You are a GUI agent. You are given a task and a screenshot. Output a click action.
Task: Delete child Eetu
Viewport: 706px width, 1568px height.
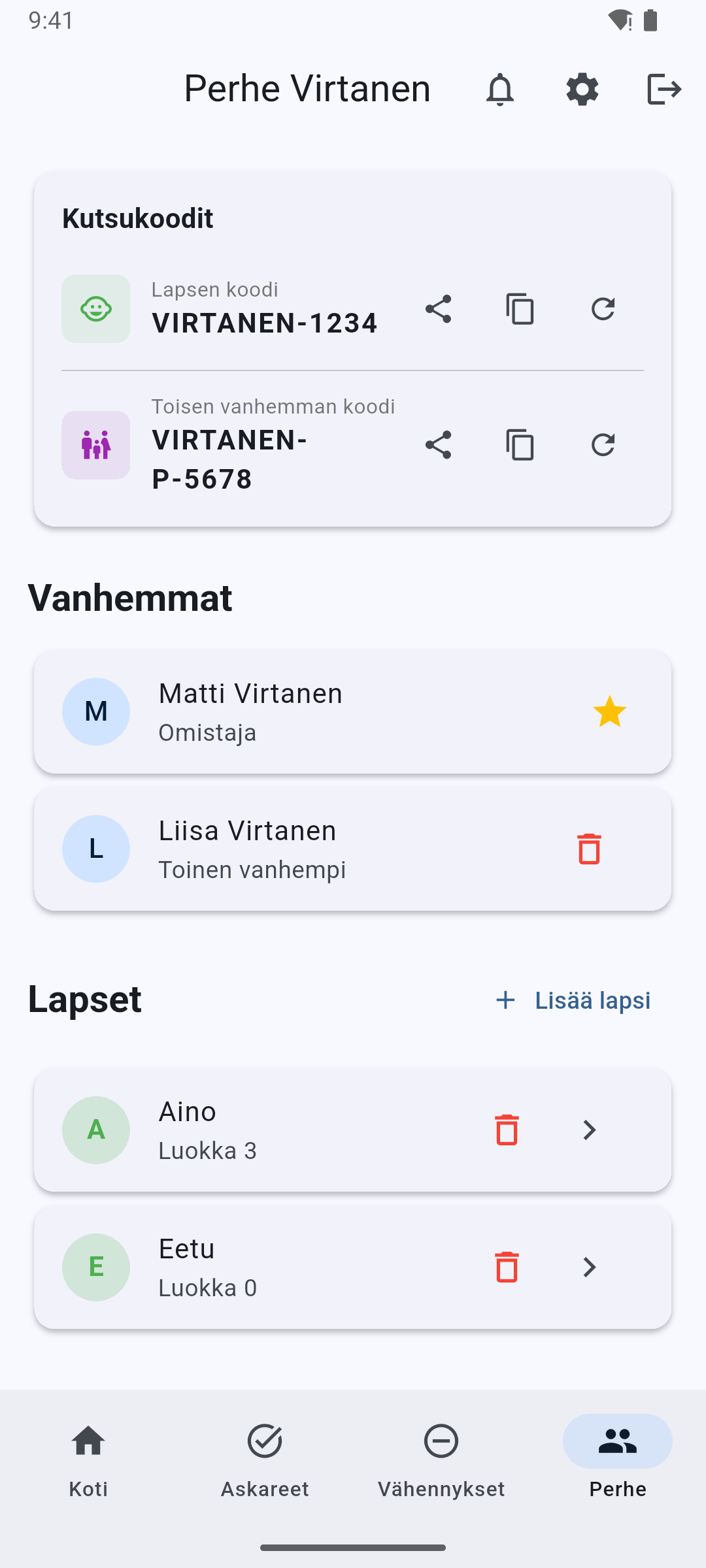(506, 1267)
